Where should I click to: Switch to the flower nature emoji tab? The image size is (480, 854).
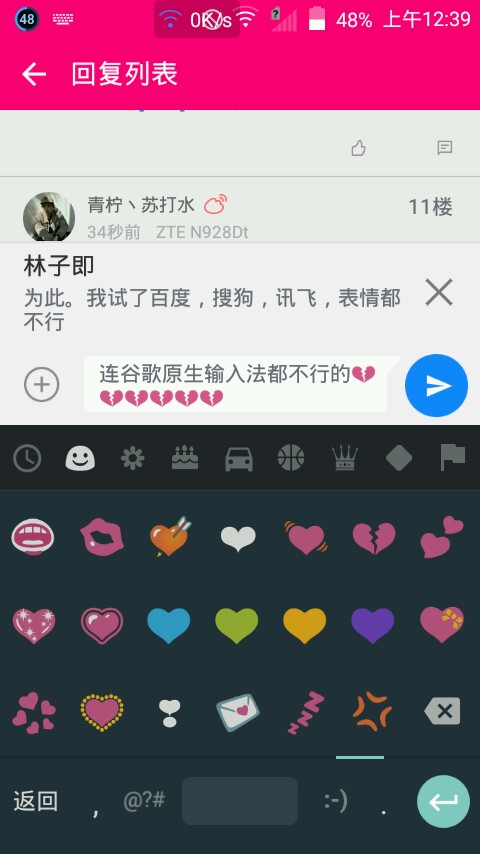click(x=132, y=458)
